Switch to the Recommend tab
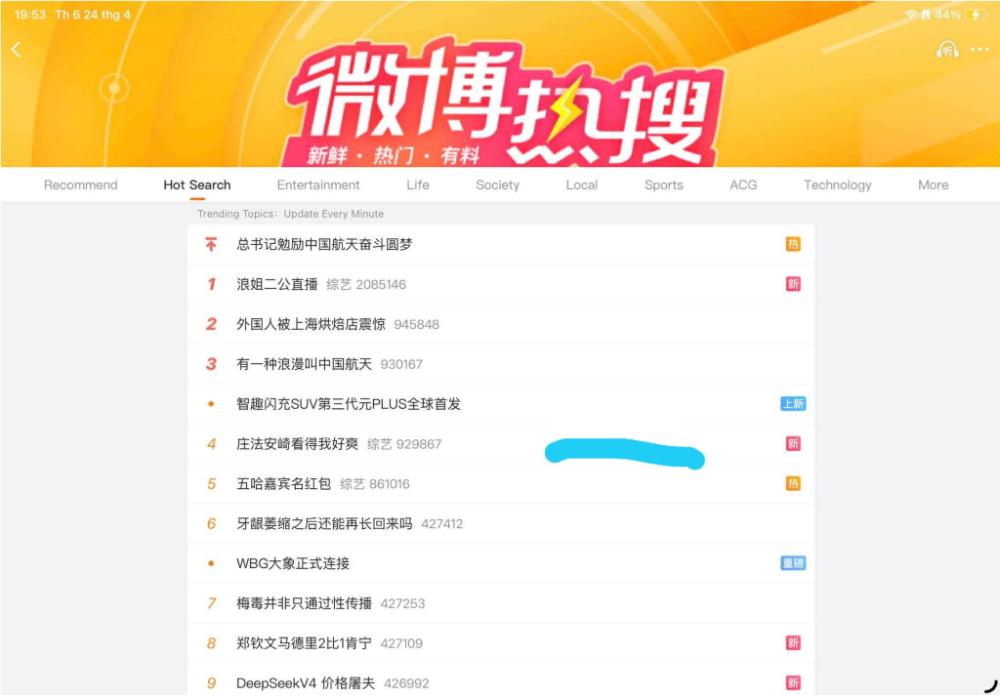The width and height of the screenshot is (1000, 695). tap(80, 185)
